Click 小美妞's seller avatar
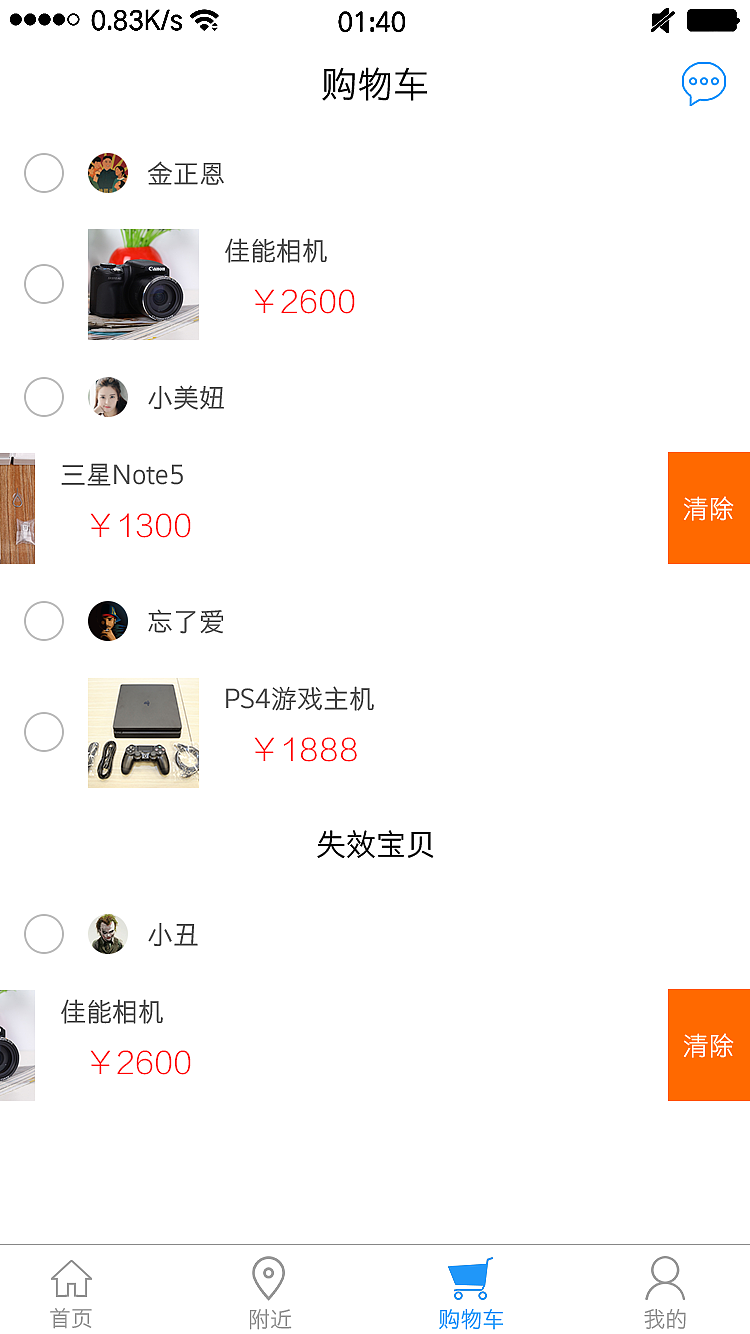 pos(108,397)
